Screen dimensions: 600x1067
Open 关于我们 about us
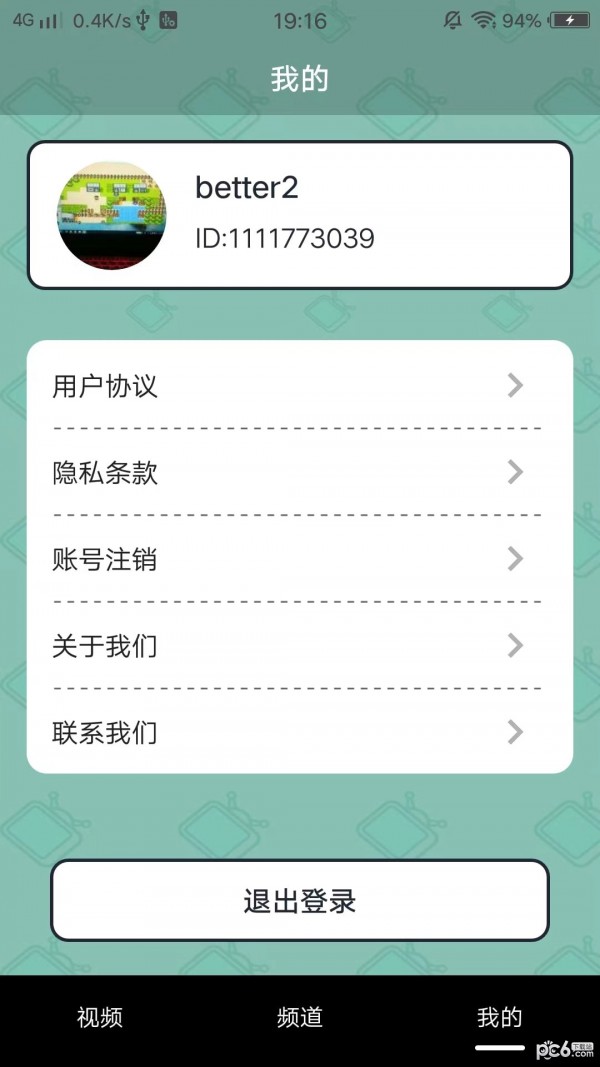300,646
